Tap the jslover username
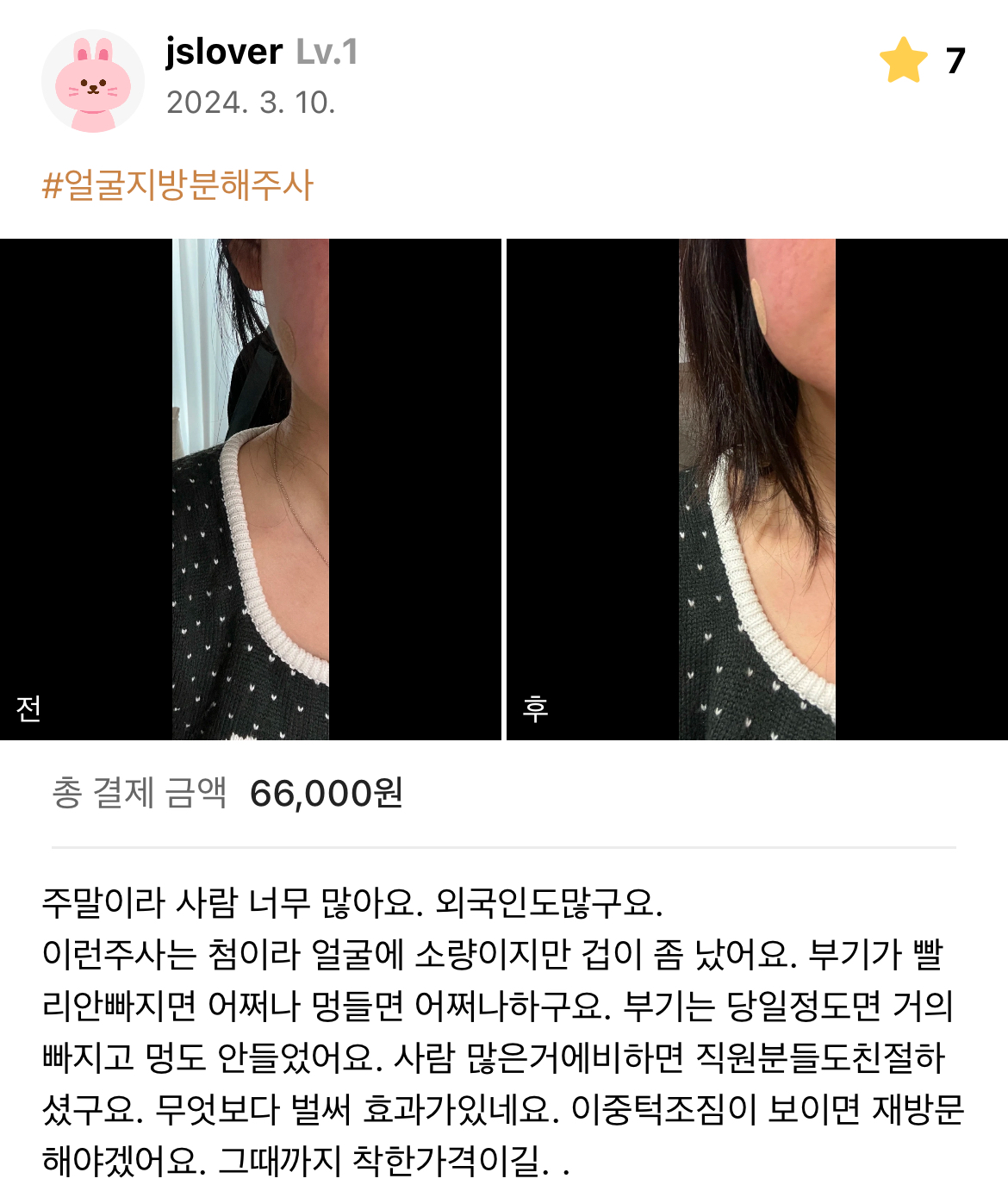1008x1191 pixels. coord(224,53)
